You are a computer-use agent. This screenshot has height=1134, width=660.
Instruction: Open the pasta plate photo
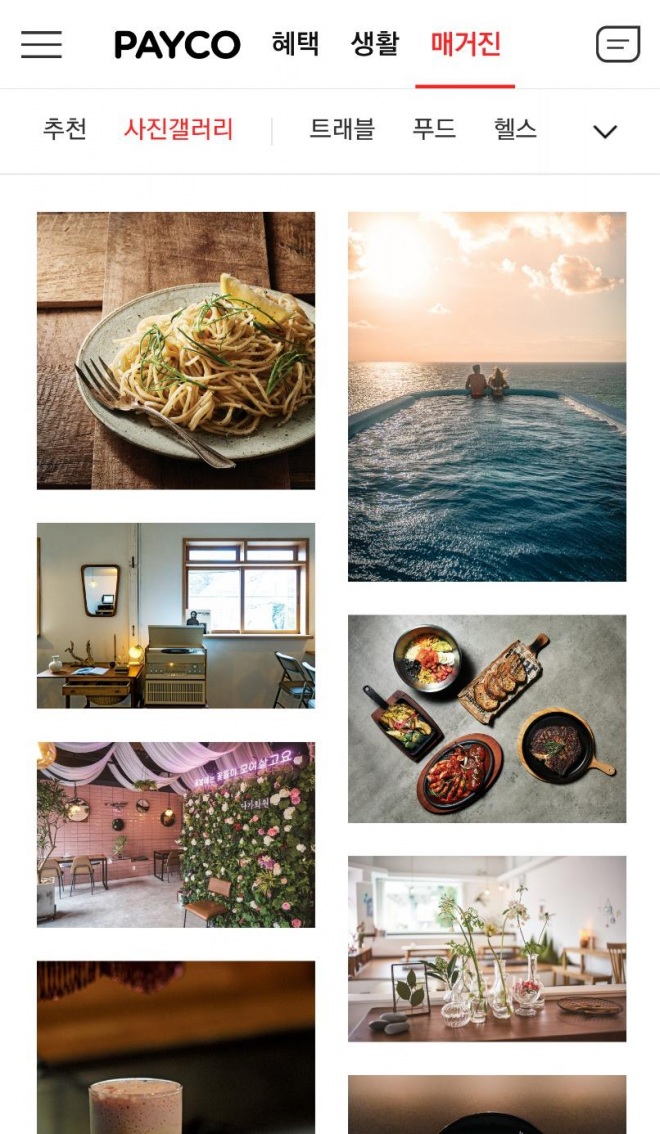[176, 350]
